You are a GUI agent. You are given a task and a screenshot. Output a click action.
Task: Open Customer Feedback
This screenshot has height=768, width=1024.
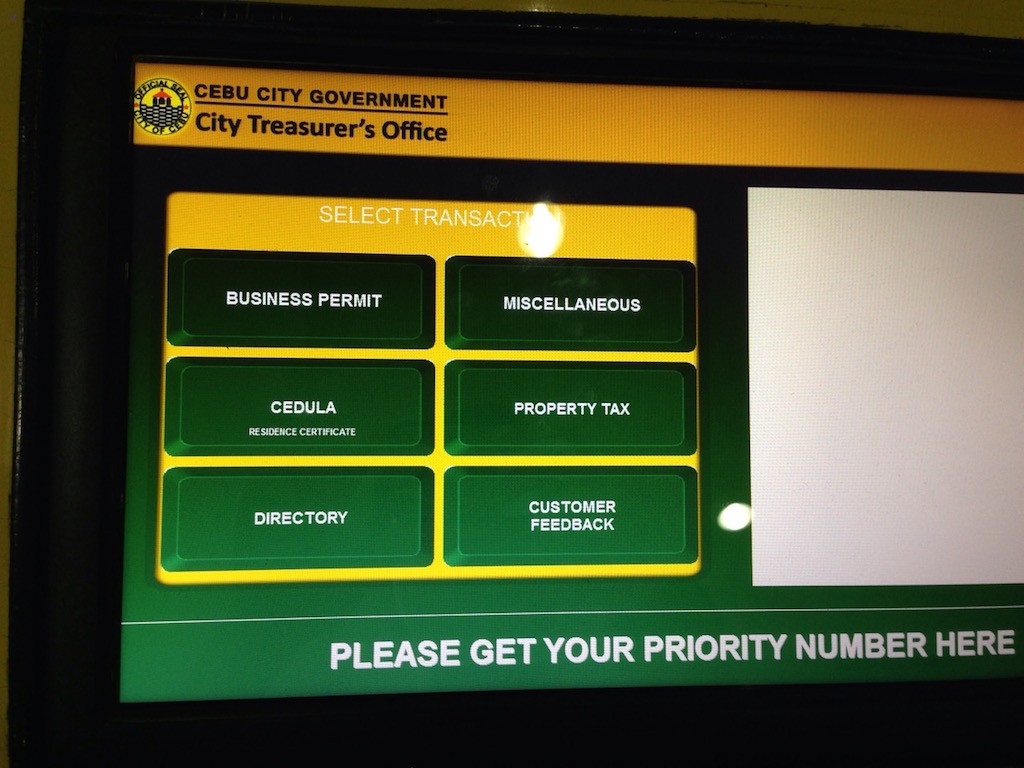tap(570, 516)
